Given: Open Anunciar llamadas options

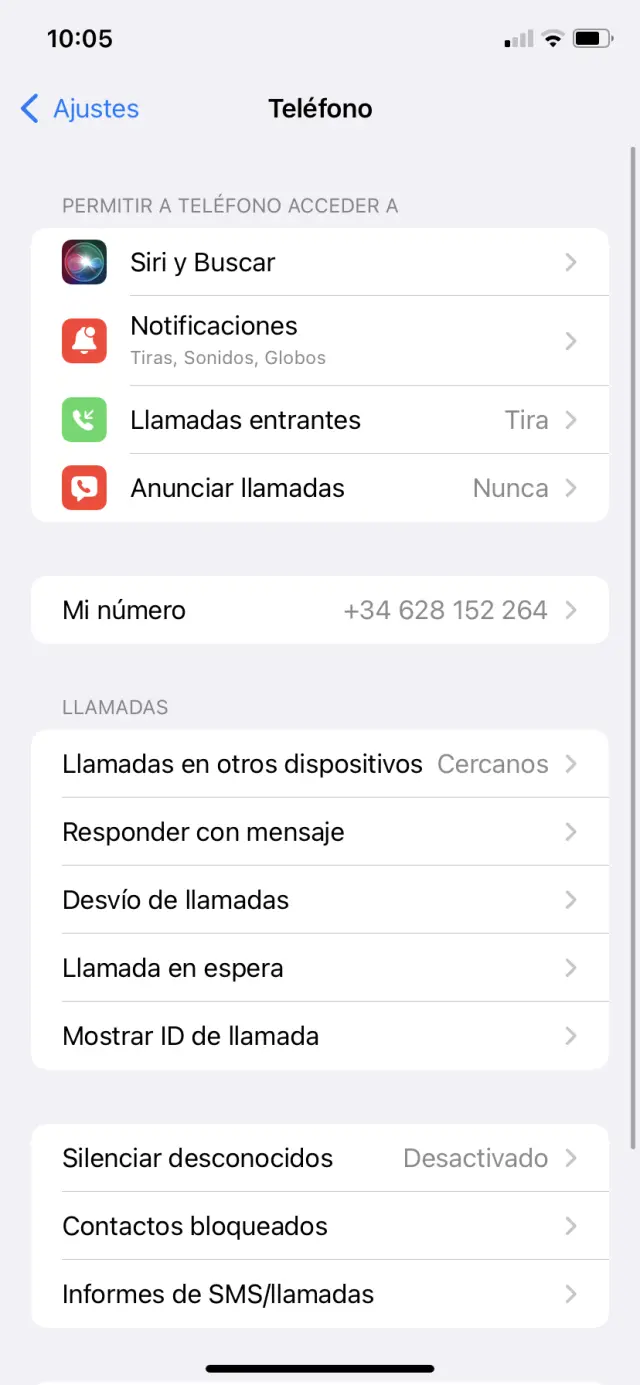Looking at the screenshot, I should coord(320,488).
